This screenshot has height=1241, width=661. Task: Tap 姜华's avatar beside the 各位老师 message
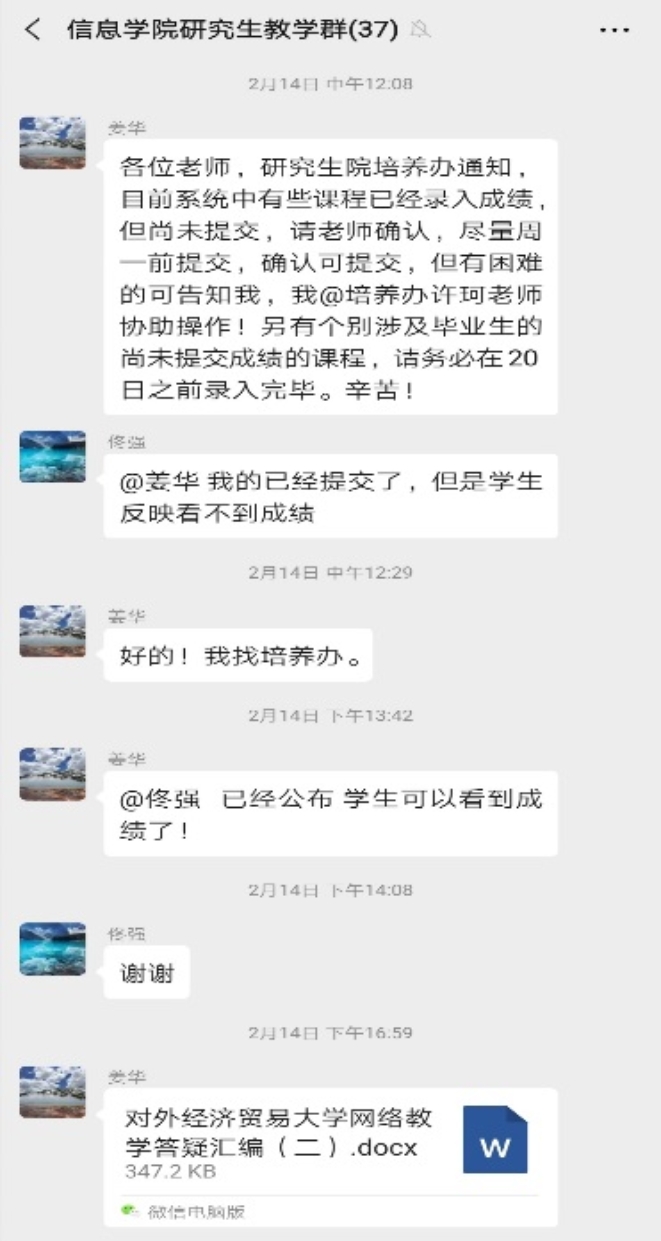pos(52,142)
